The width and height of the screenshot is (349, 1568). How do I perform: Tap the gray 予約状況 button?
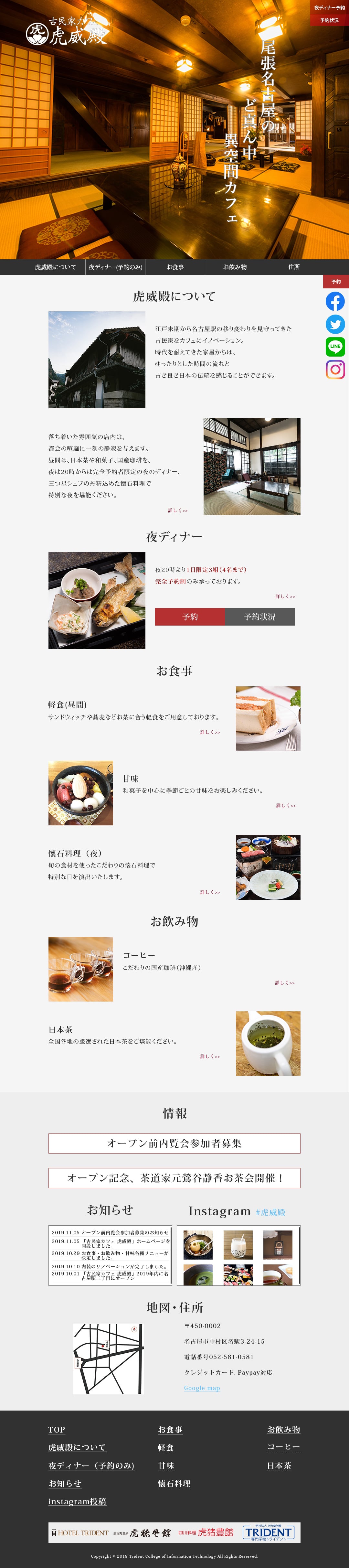[x=259, y=617]
